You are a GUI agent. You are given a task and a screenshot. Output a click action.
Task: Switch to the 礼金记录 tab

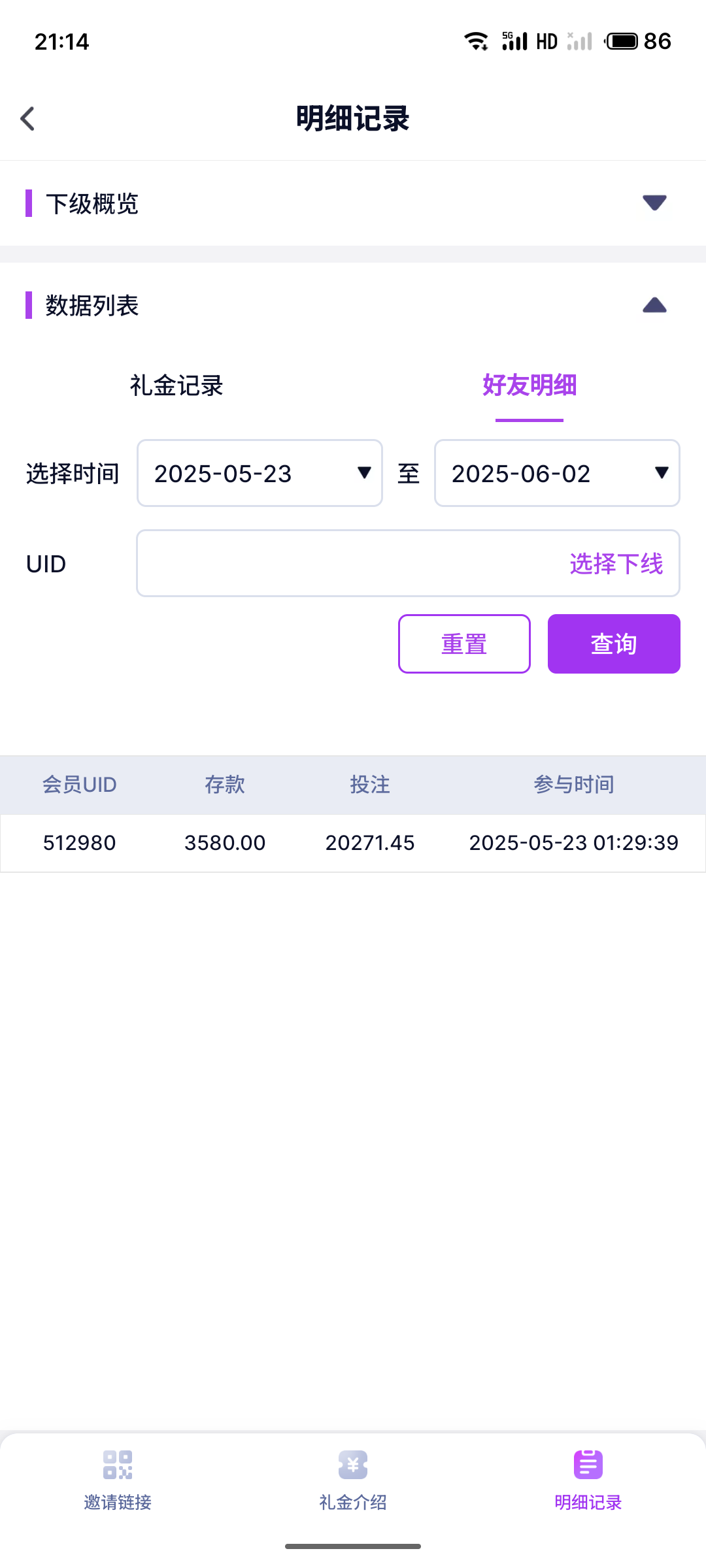tap(176, 385)
